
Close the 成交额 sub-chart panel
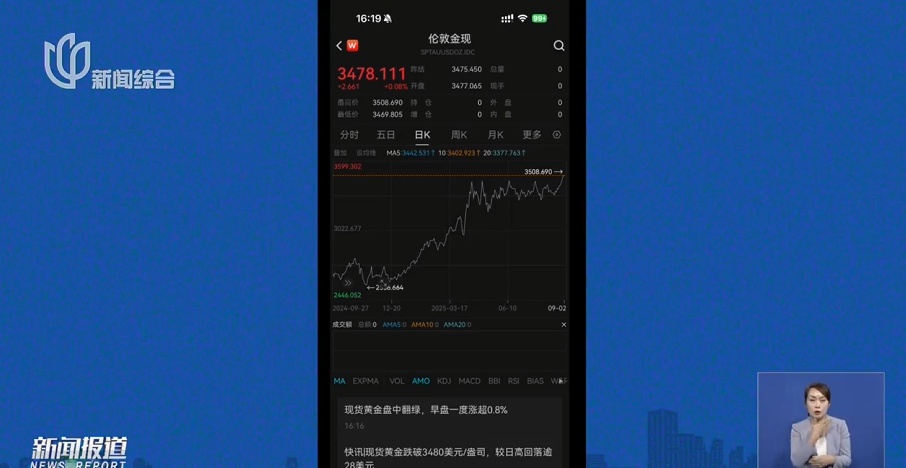[563, 325]
